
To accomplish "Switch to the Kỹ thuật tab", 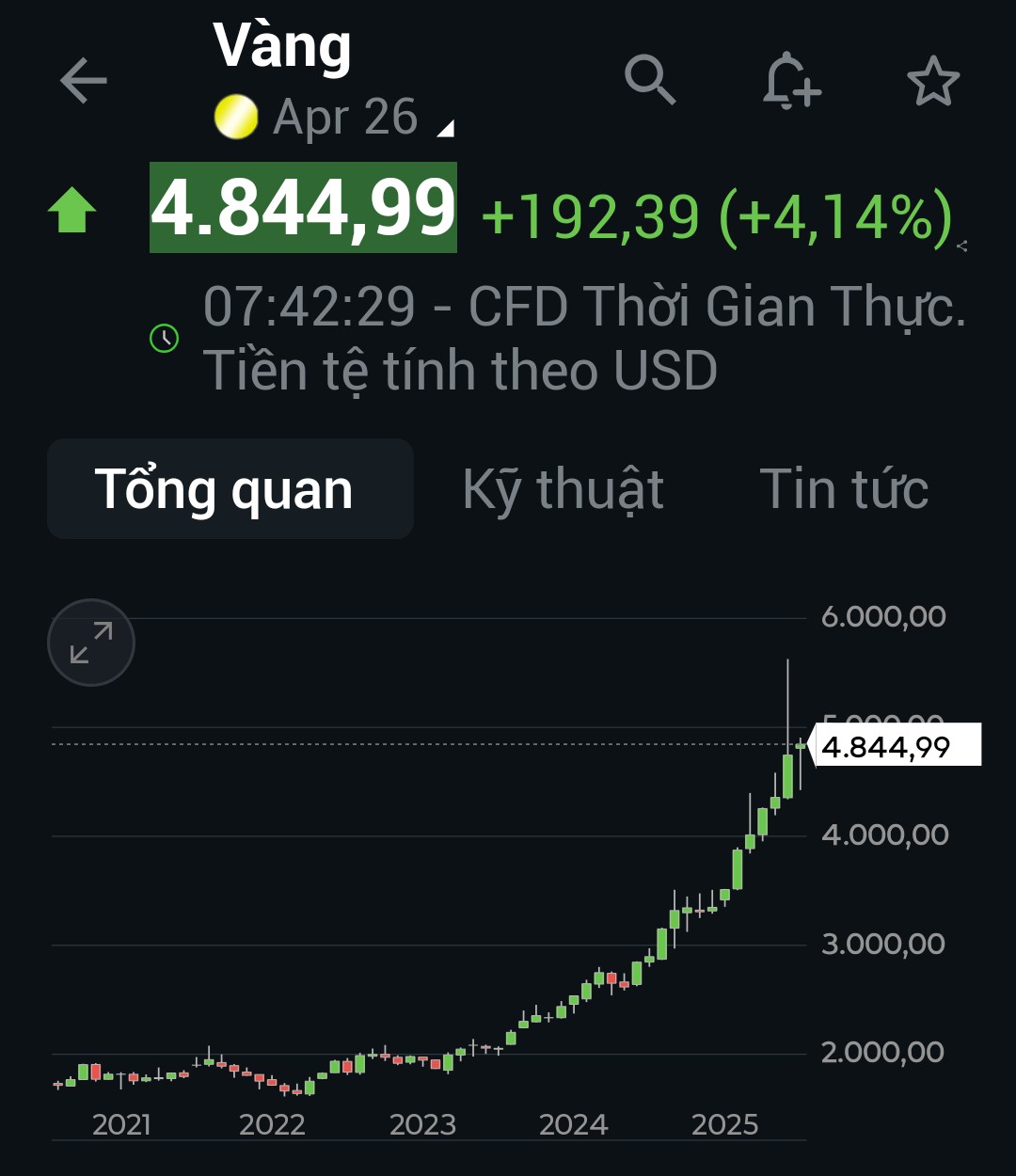I will (x=564, y=489).
